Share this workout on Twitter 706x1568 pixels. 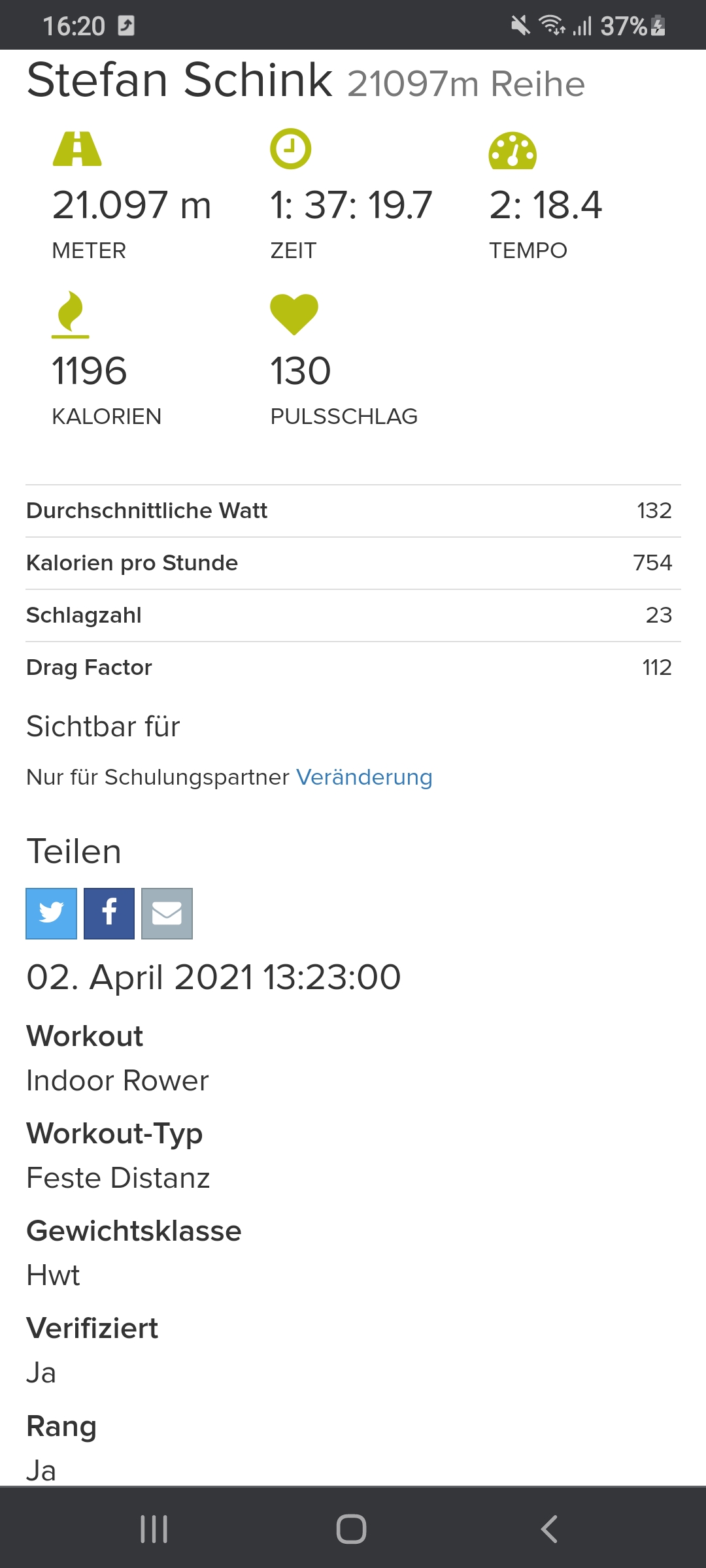coord(51,913)
